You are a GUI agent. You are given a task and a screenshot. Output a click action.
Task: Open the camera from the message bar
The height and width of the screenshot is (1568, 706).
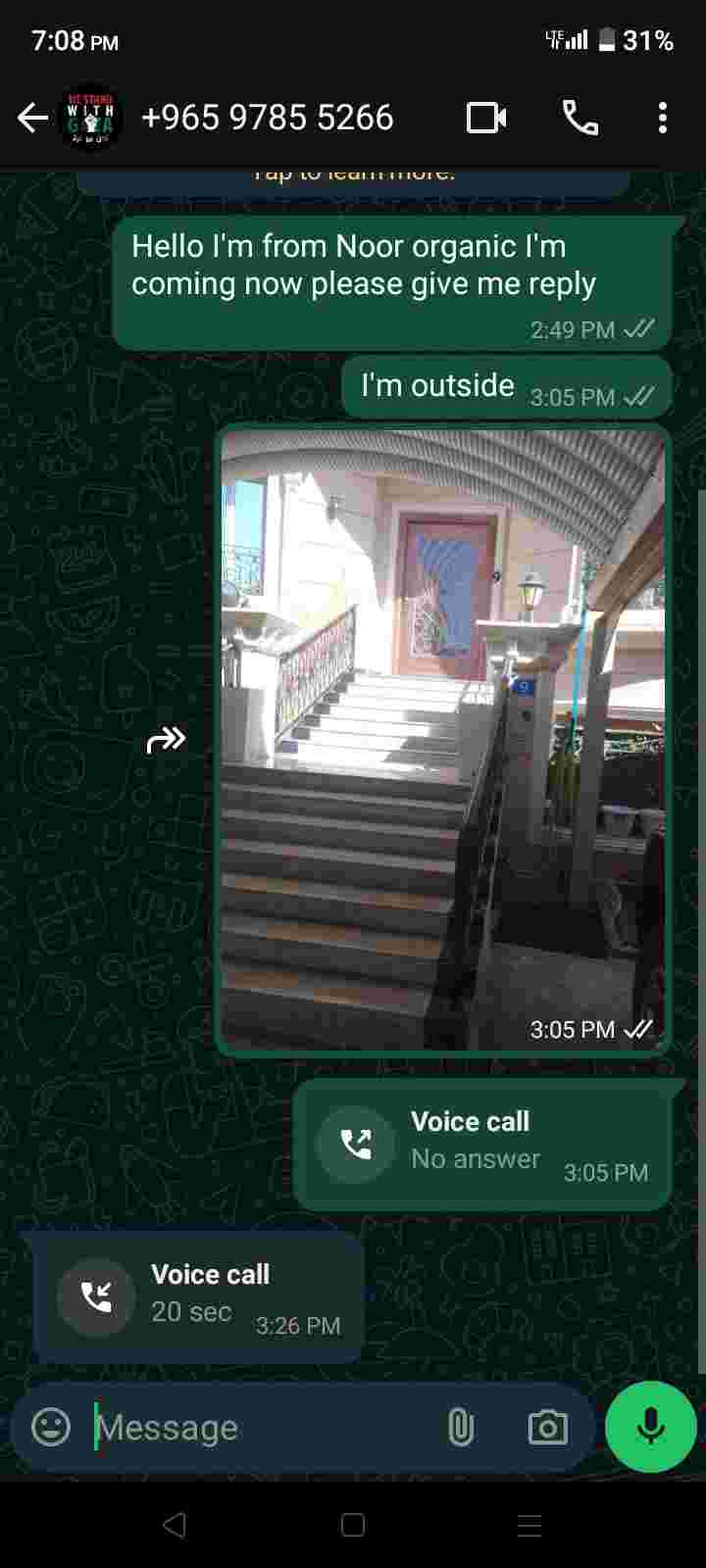(547, 1428)
